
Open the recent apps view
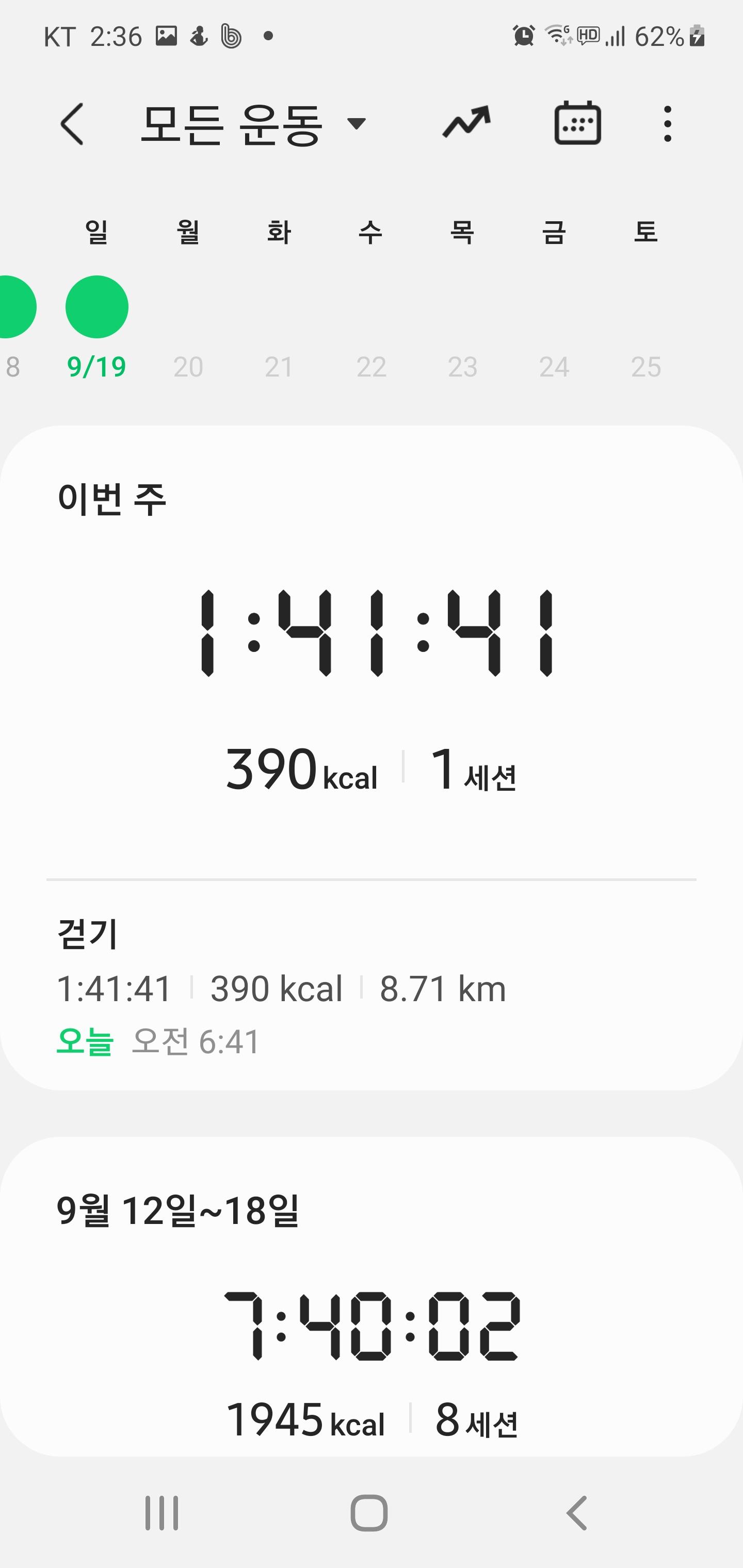(162, 1513)
